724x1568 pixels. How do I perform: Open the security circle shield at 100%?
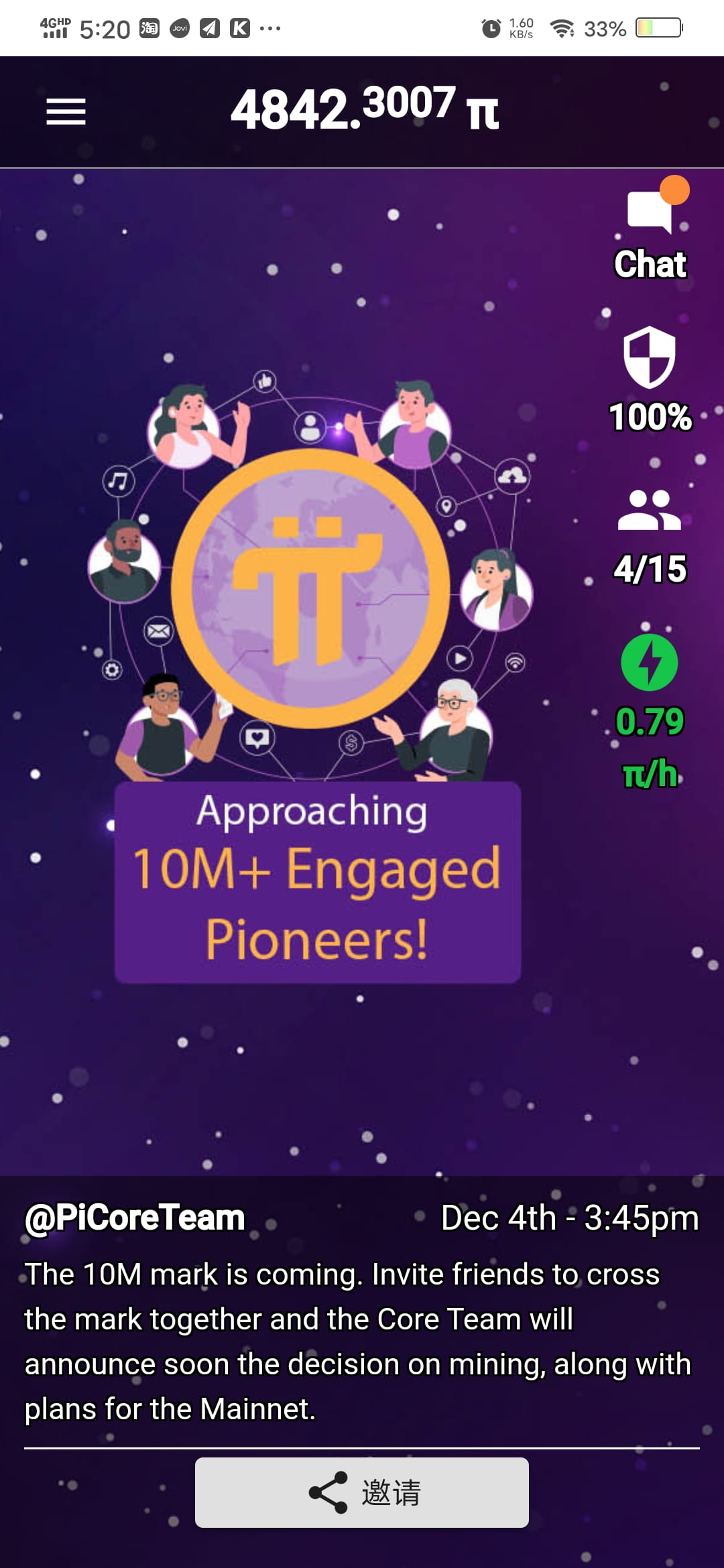point(649,358)
